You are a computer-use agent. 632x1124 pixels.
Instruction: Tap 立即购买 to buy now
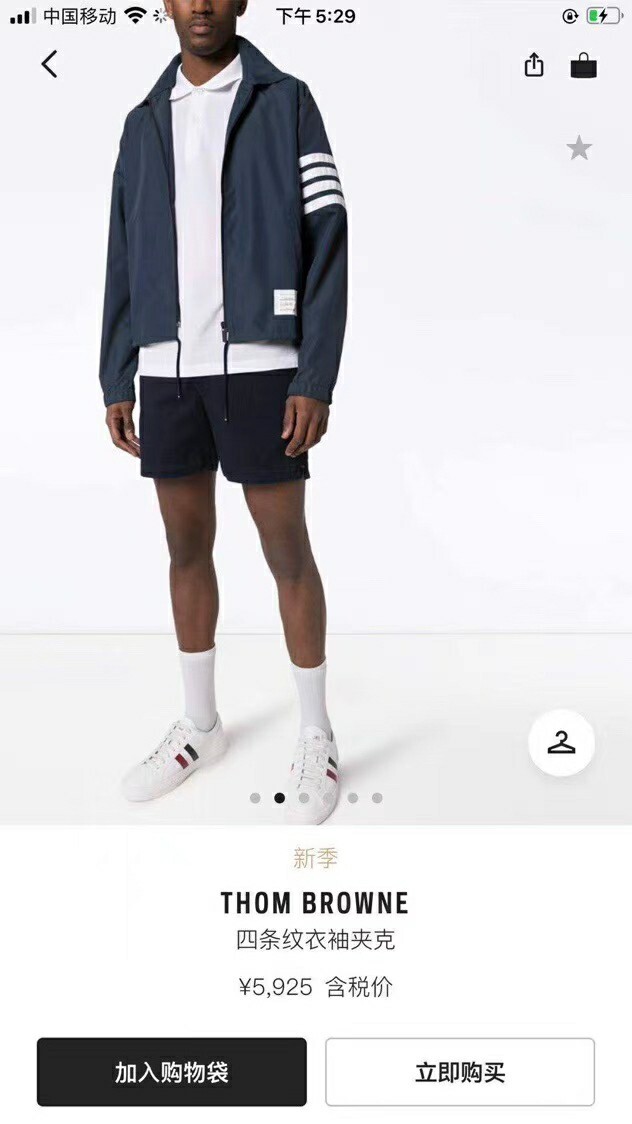tap(460, 1073)
